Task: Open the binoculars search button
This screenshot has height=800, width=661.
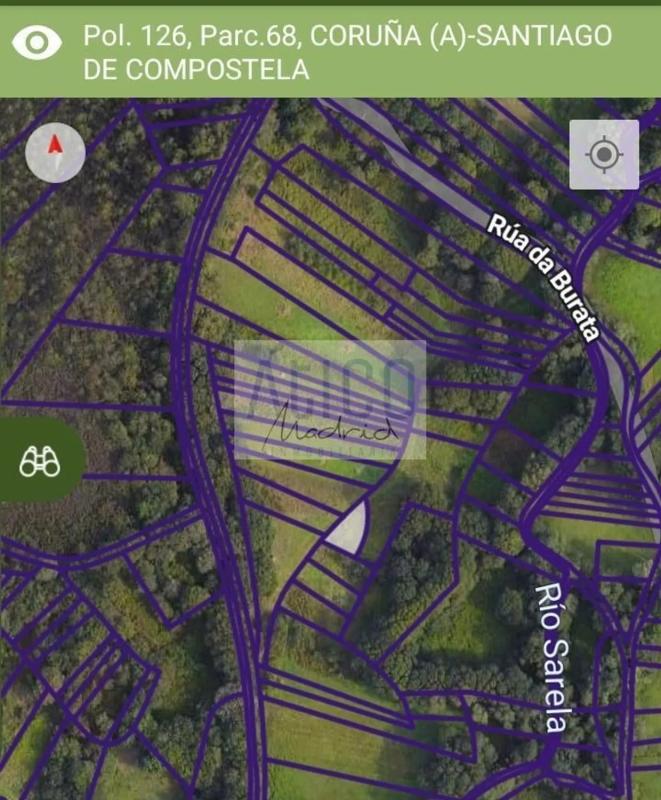Action: [x=39, y=461]
